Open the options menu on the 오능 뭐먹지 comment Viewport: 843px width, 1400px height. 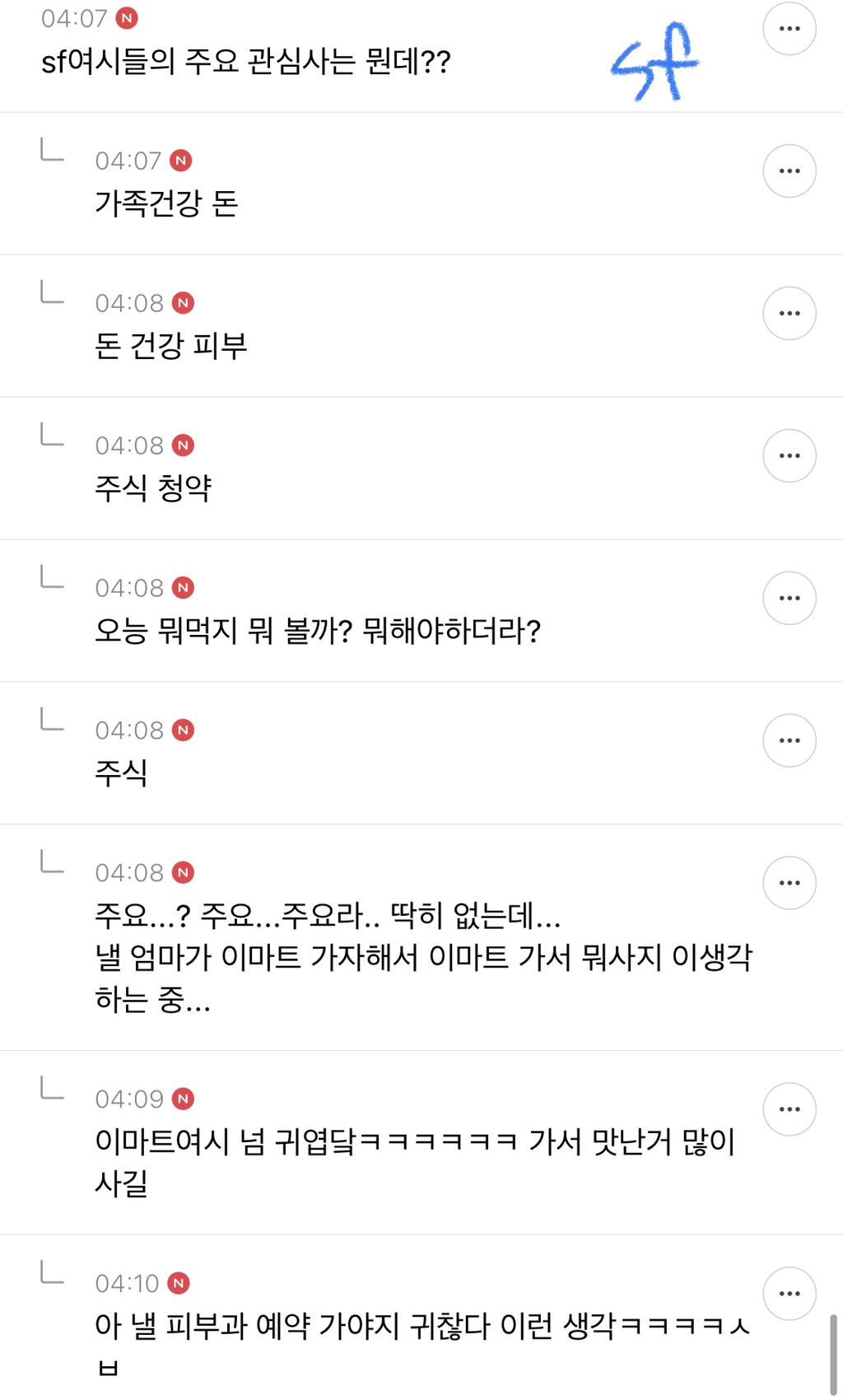(x=789, y=598)
